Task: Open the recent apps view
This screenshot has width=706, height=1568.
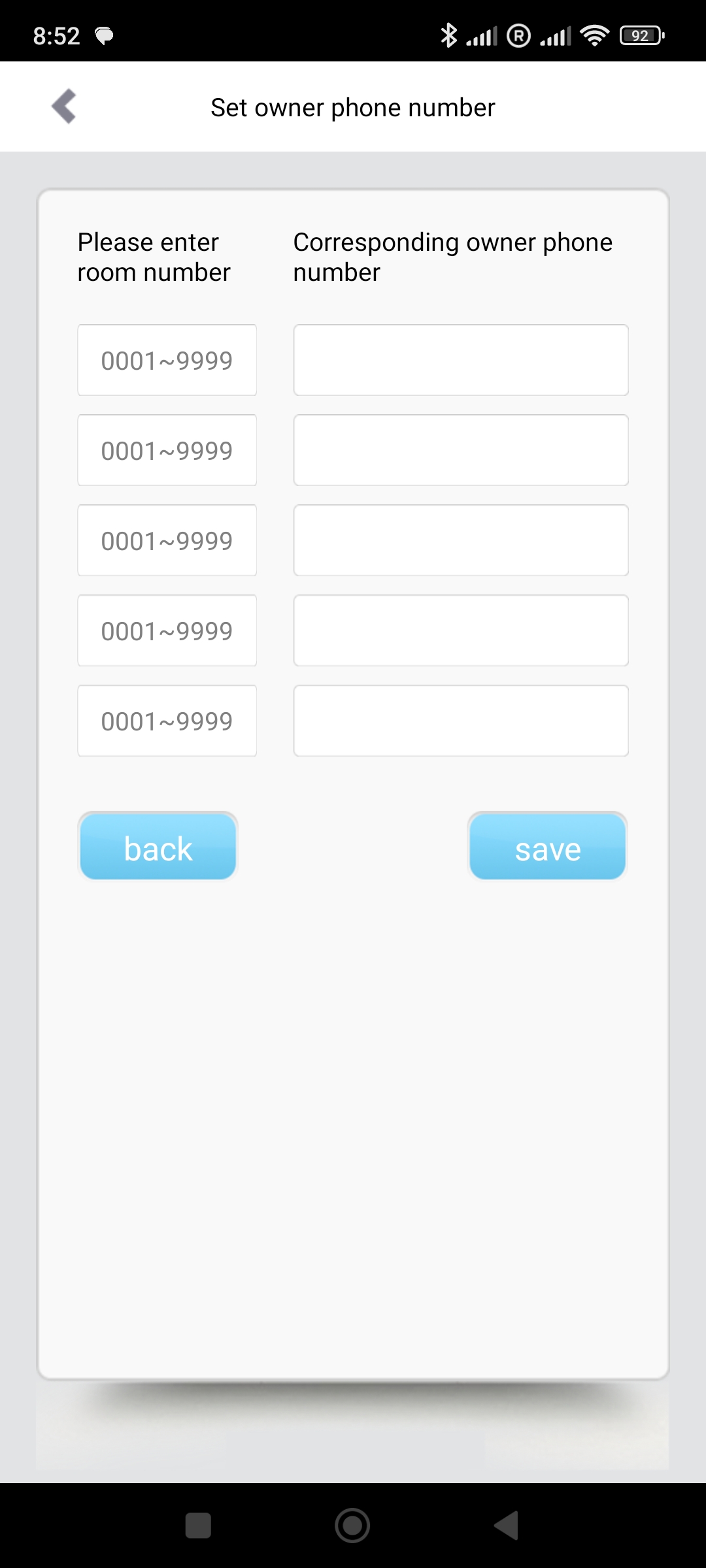Action: point(198,1526)
